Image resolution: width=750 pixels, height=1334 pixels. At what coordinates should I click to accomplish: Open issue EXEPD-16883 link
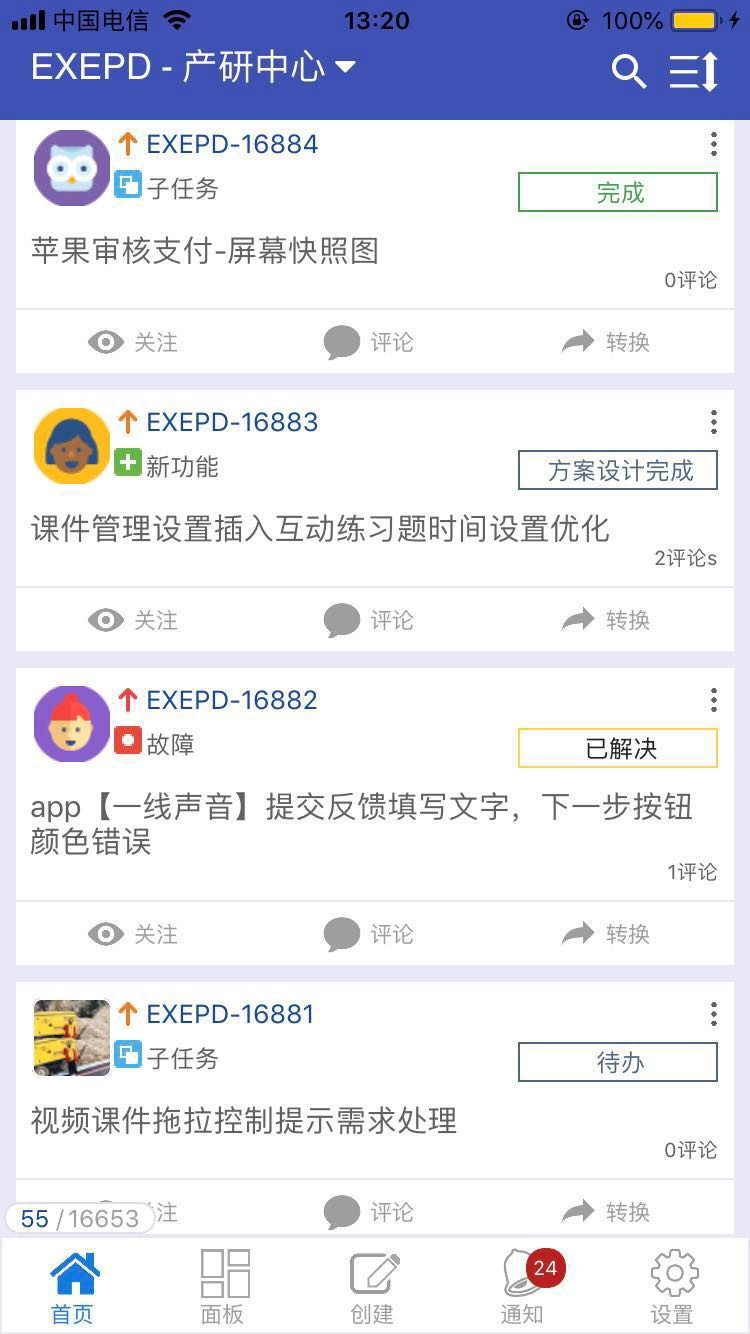tap(232, 422)
